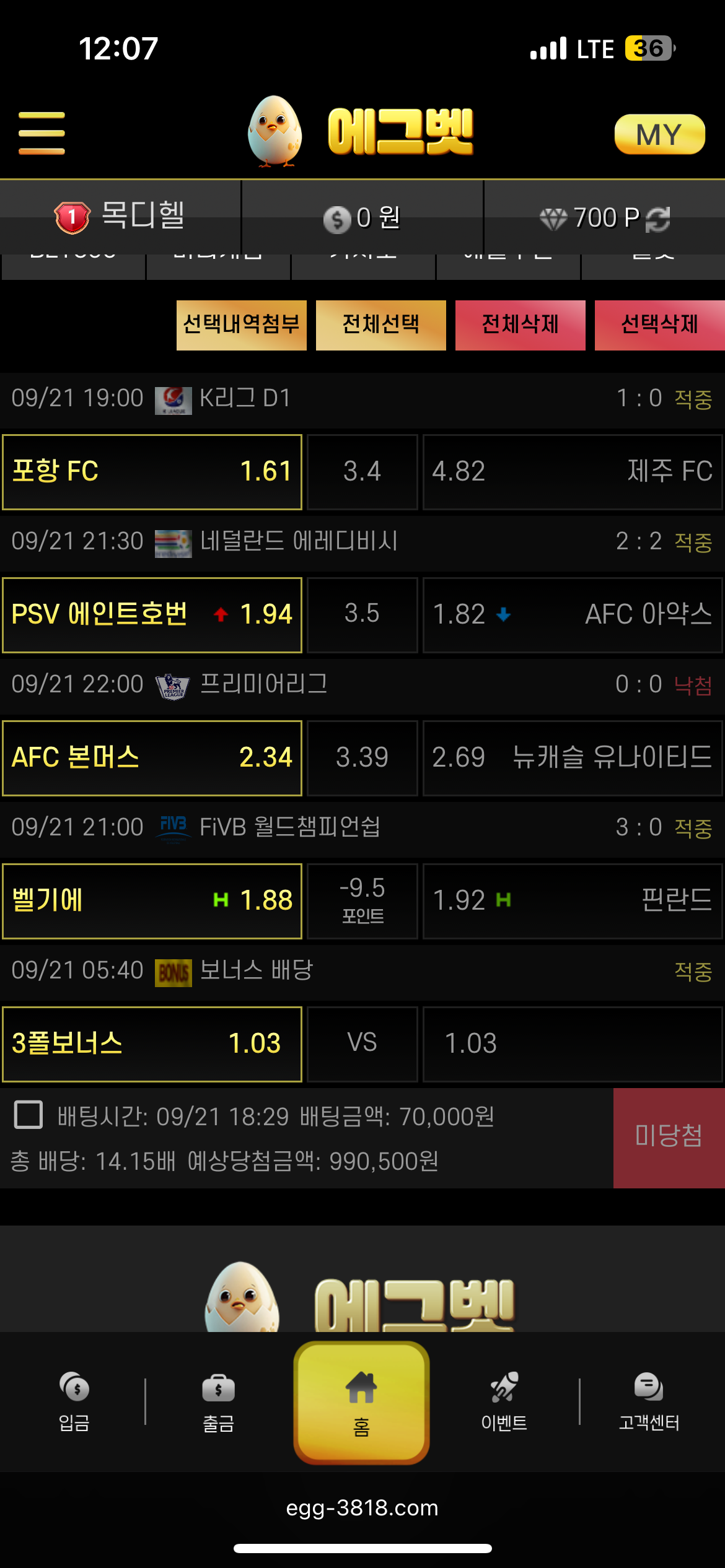Select all bets with 전체선택
This screenshot has width=725, height=1568.
[381, 325]
